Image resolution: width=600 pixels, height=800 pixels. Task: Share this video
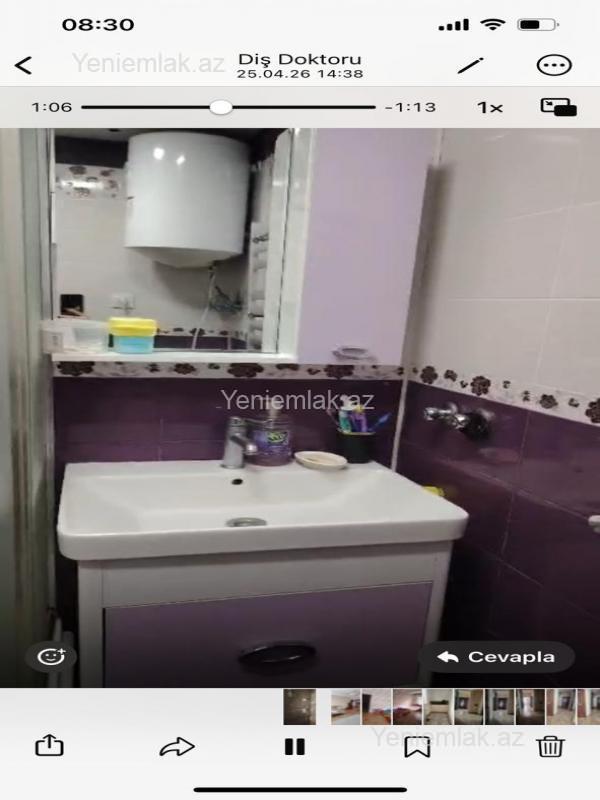49,746
